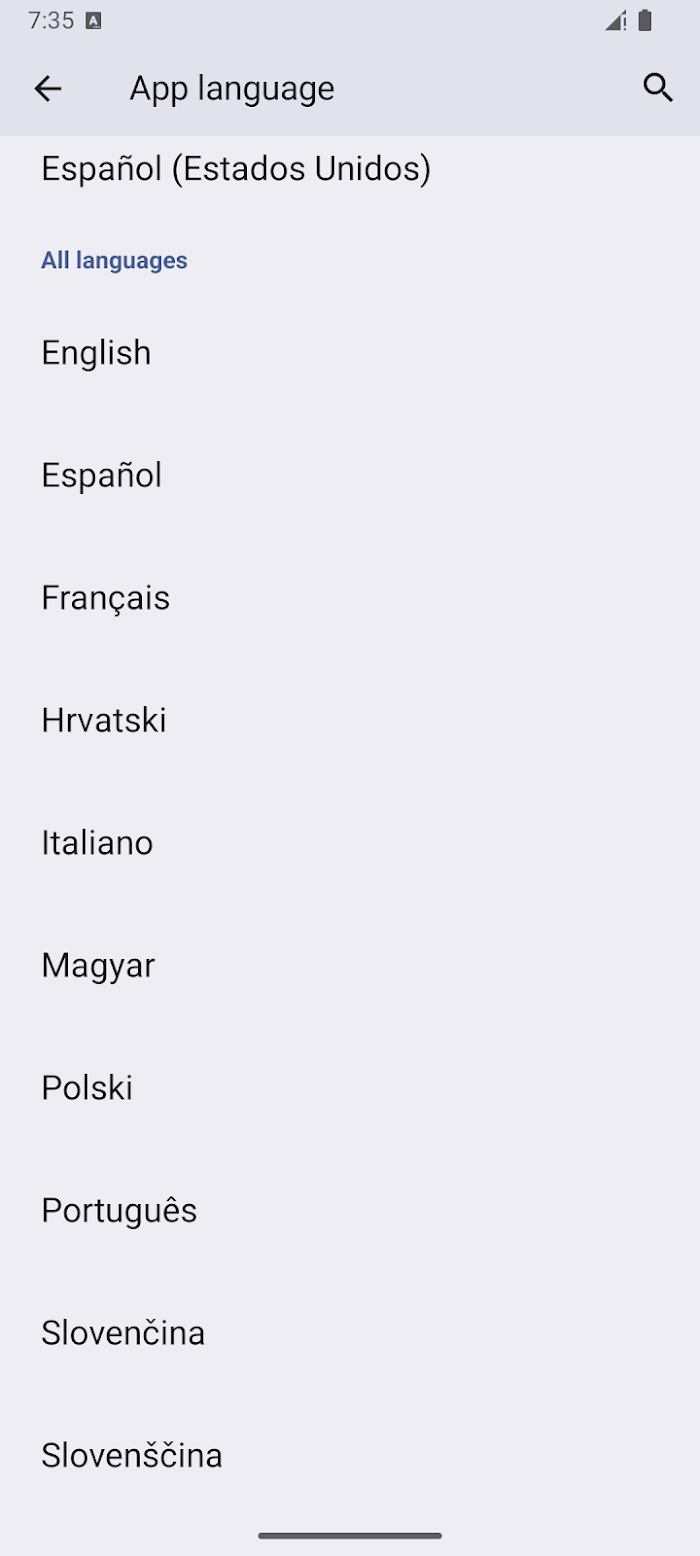Choose English as app language
The width and height of the screenshot is (700, 1556).
tap(350, 353)
